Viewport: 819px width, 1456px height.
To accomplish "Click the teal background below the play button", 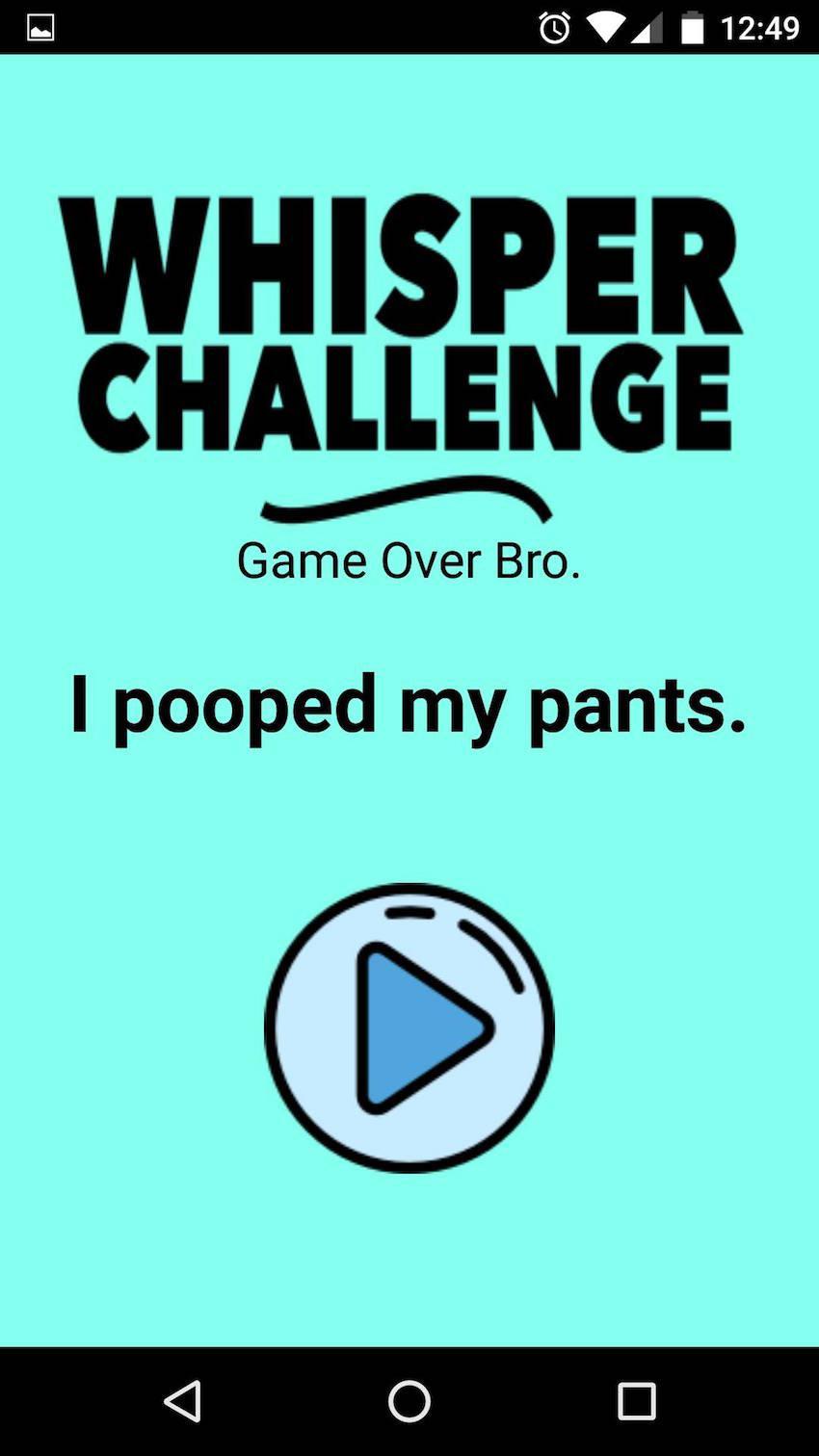I will [x=409, y=1271].
